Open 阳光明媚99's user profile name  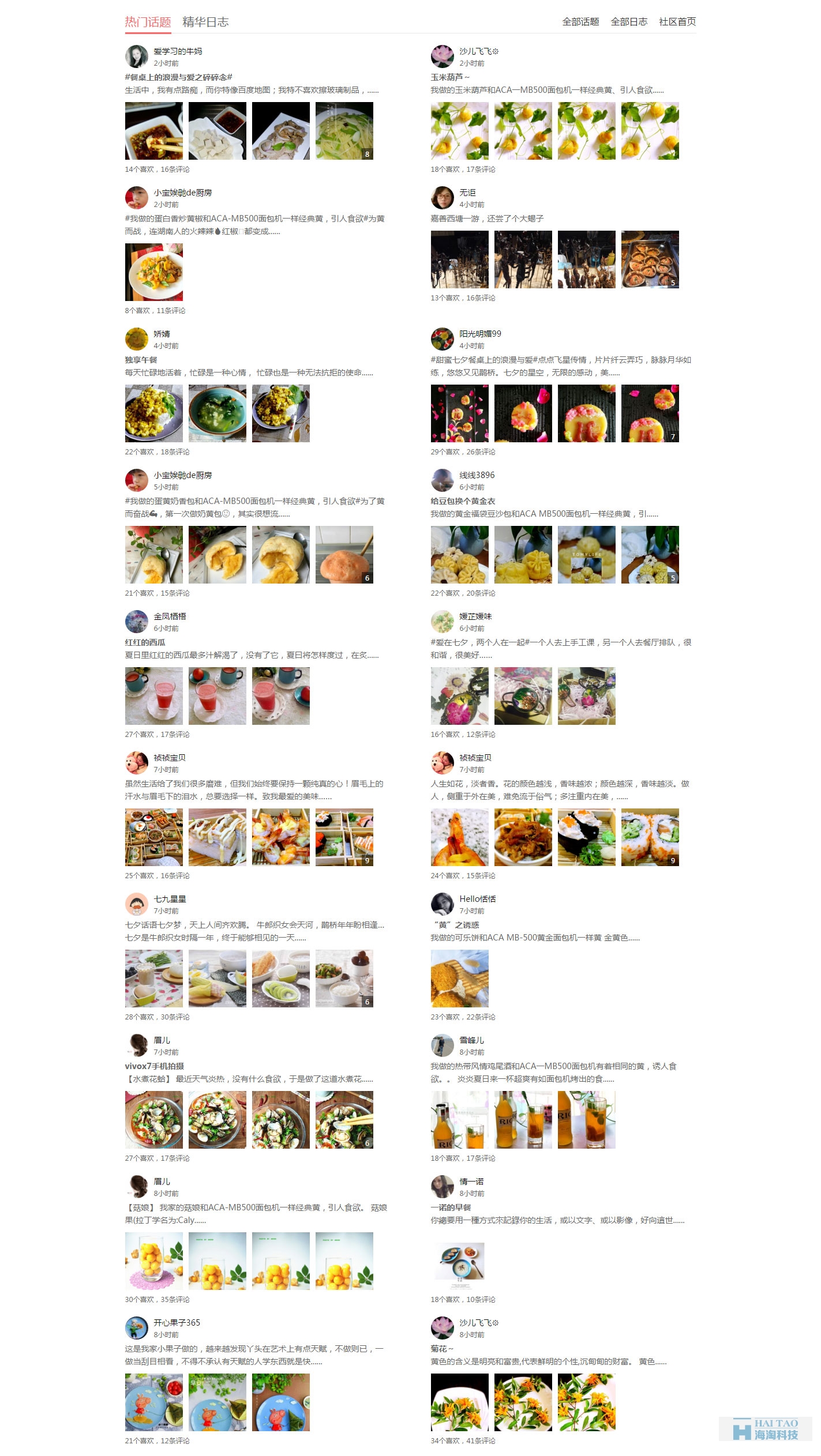tap(480, 334)
